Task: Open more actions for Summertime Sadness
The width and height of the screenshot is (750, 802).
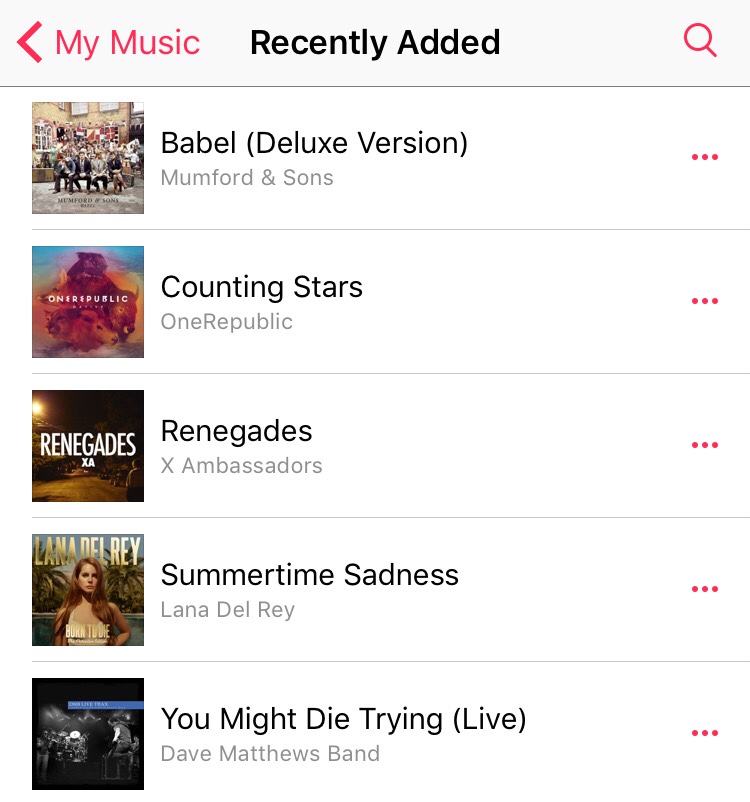Action: coord(705,590)
